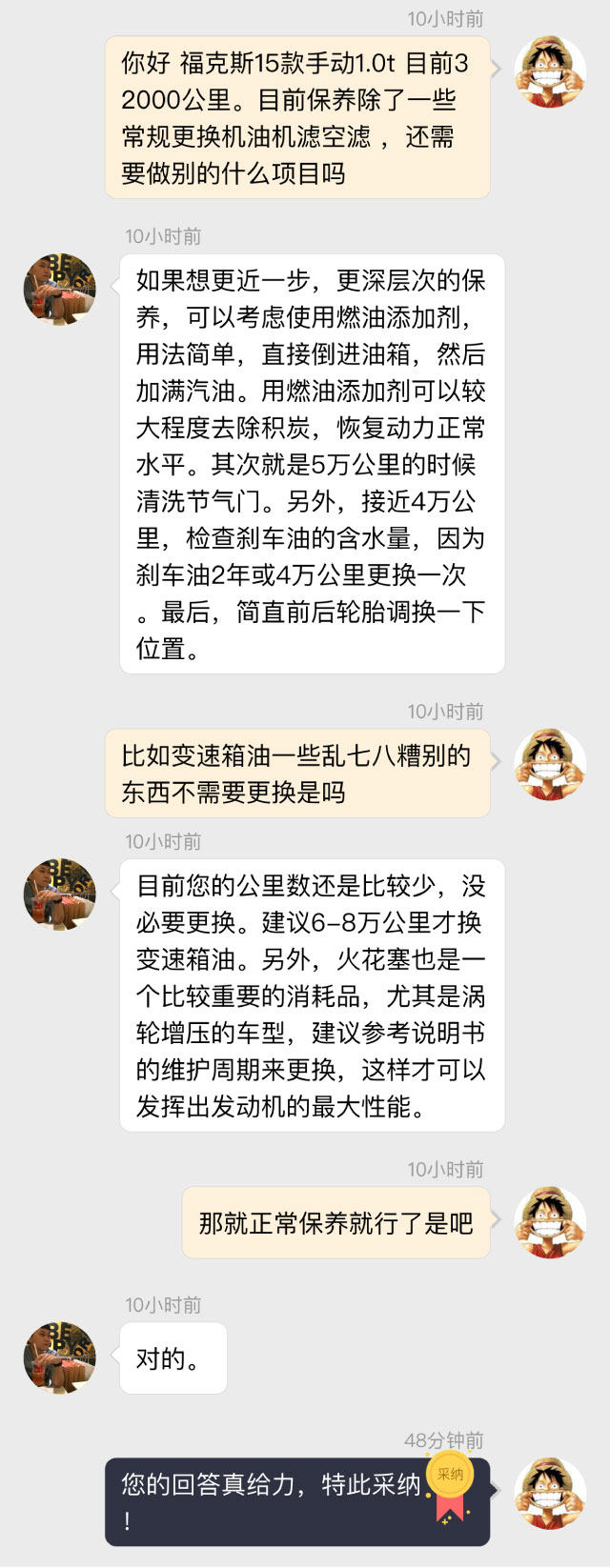
Task: Tap responder's avatar next to the 燃油添加剂 reply
Action: coord(59,290)
